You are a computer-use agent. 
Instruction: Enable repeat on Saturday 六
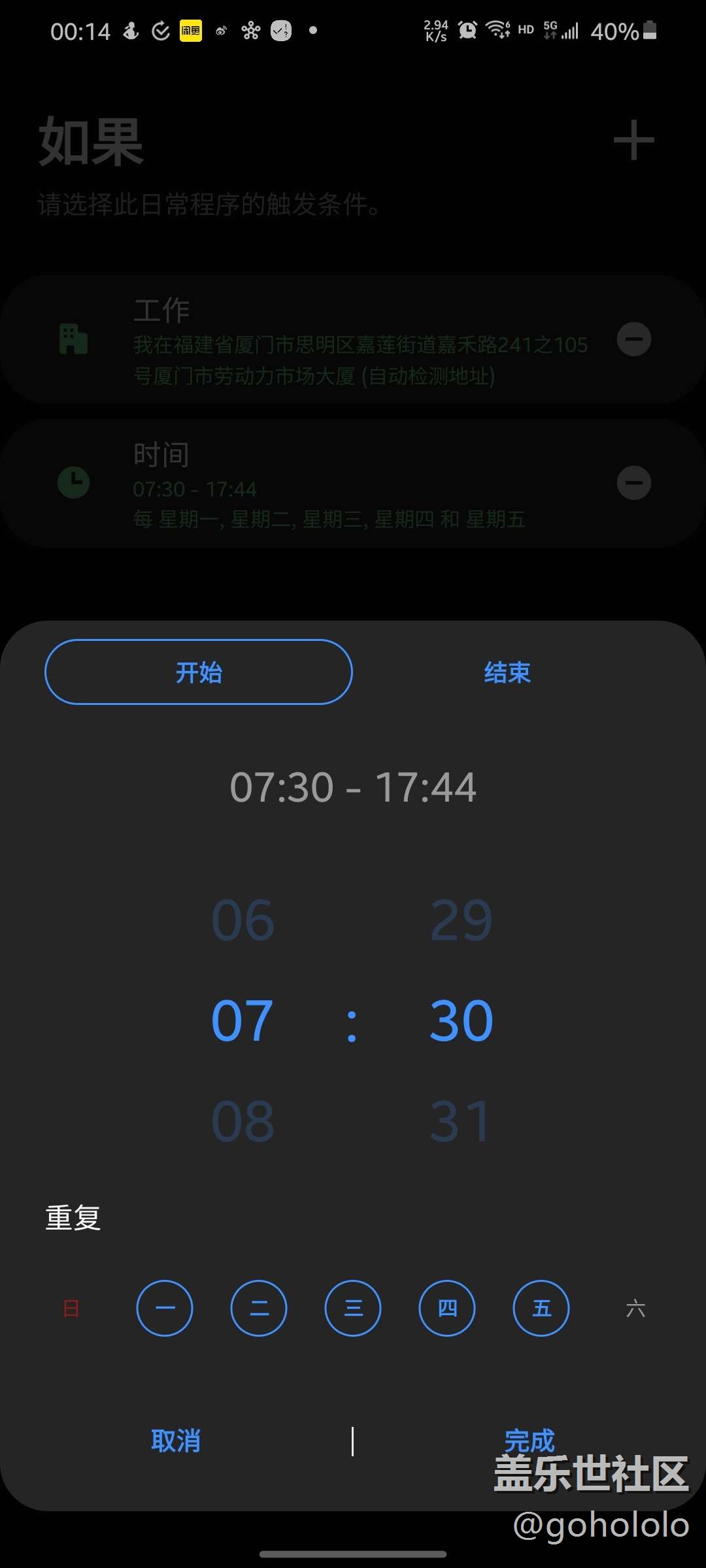pos(635,1309)
